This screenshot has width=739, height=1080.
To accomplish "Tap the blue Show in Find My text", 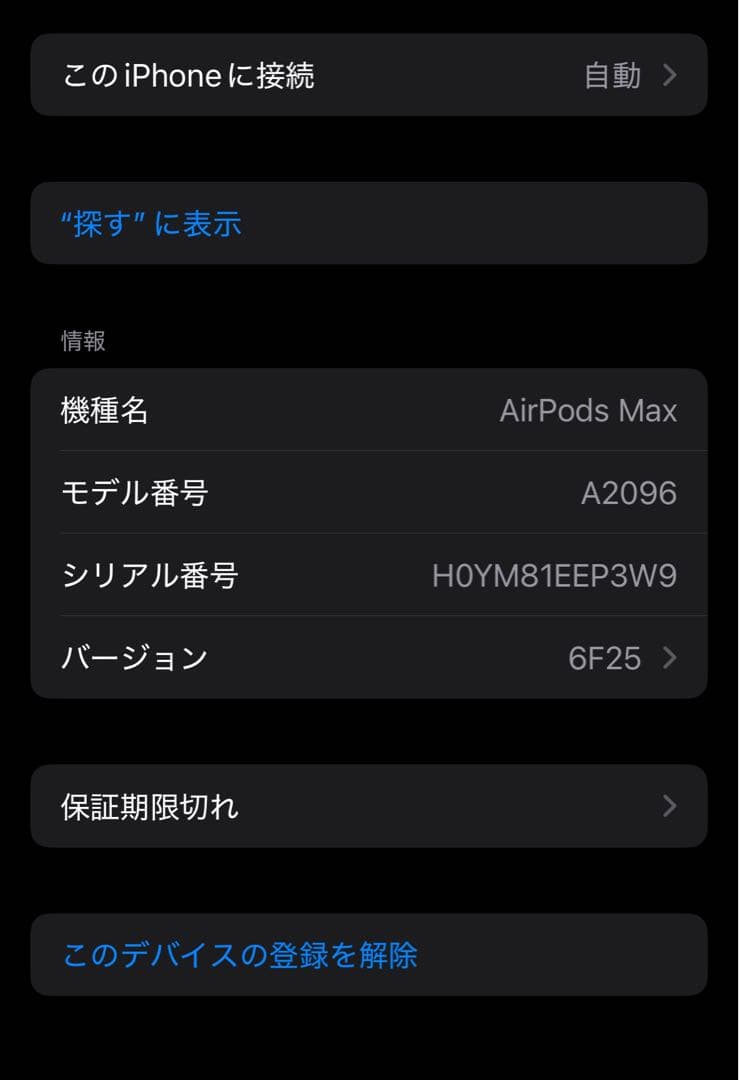I will pyautogui.click(x=150, y=225).
